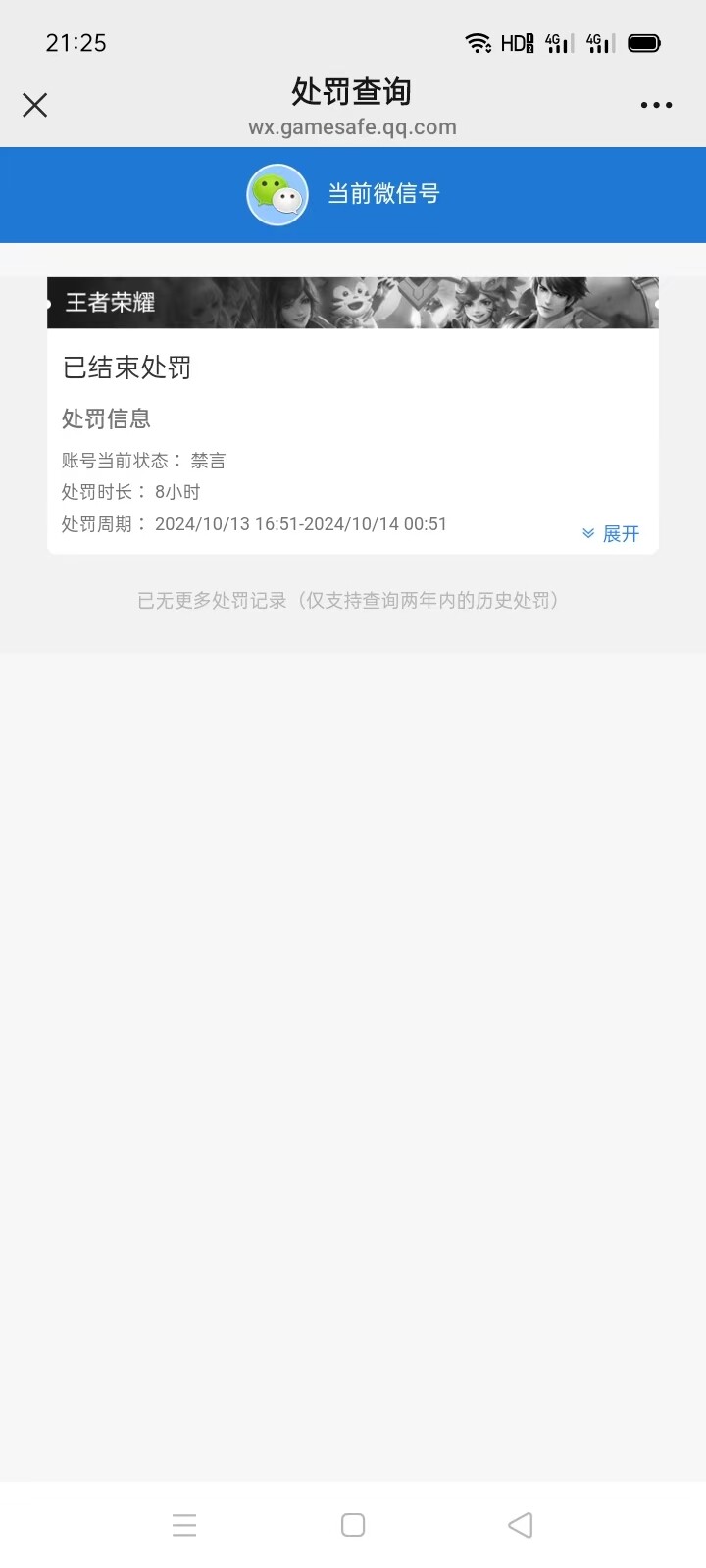
Task: Go to the home screen
Action: tap(353, 1525)
